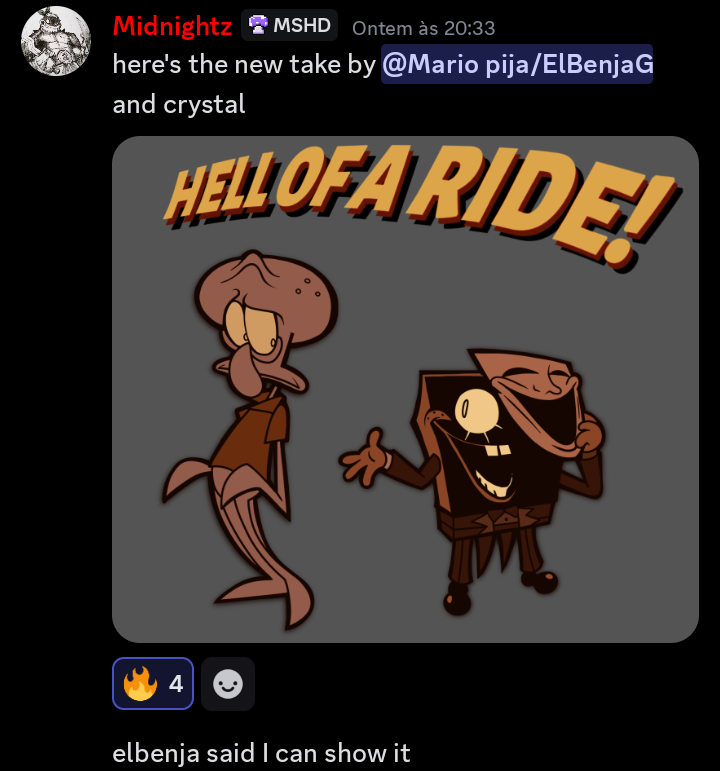
Task: Open the MSHD server tag
Action: click(x=289, y=26)
